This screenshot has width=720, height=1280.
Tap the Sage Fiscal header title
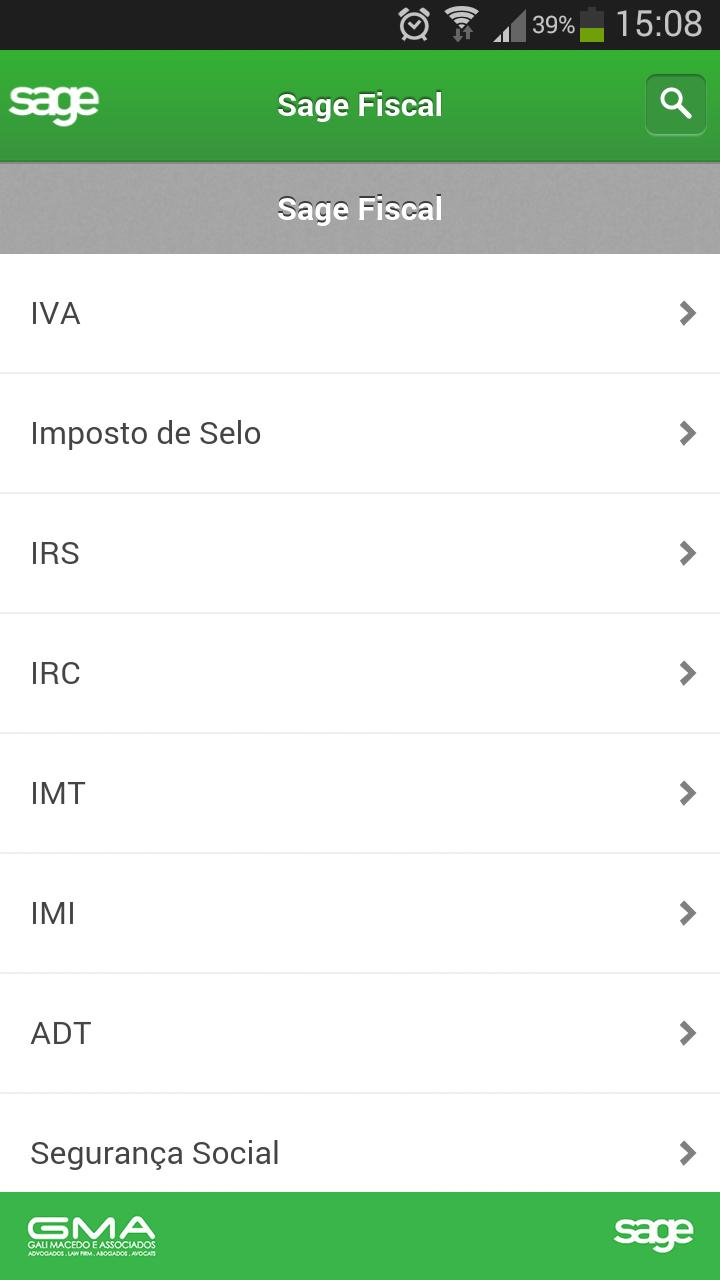click(360, 104)
